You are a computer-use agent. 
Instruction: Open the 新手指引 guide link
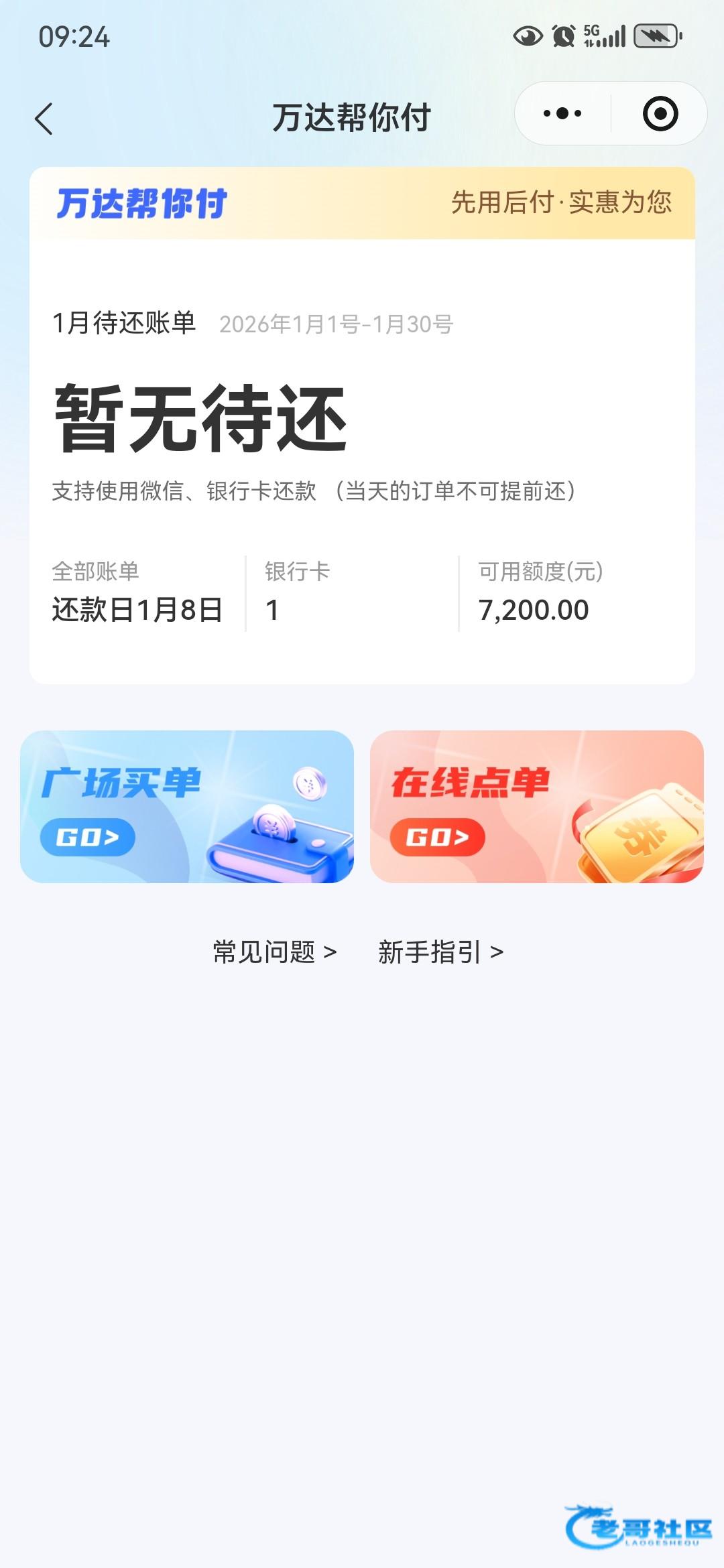(x=440, y=952)
